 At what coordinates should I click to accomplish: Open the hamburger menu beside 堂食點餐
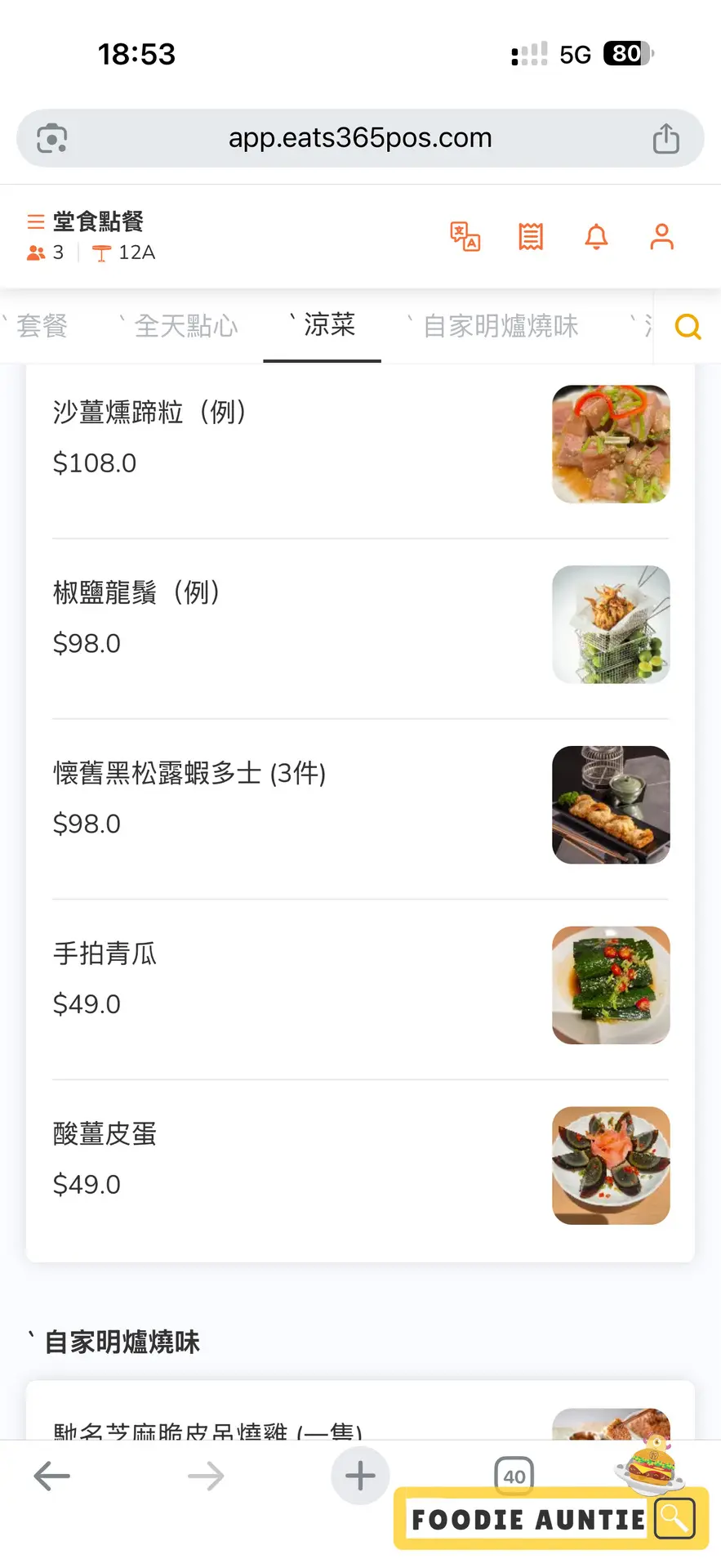coord(35,221)
